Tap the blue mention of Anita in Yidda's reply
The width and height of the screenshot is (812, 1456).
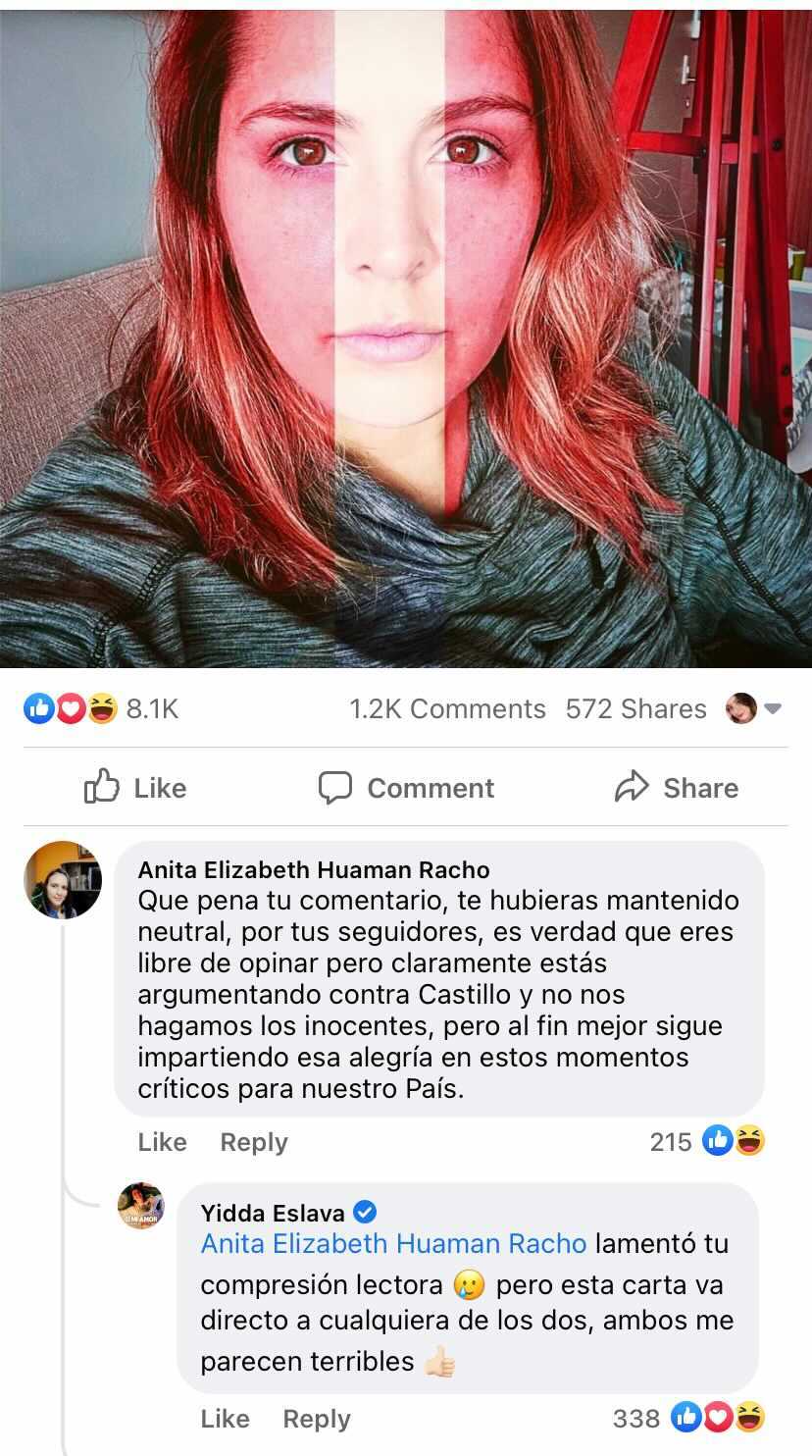393,1244
